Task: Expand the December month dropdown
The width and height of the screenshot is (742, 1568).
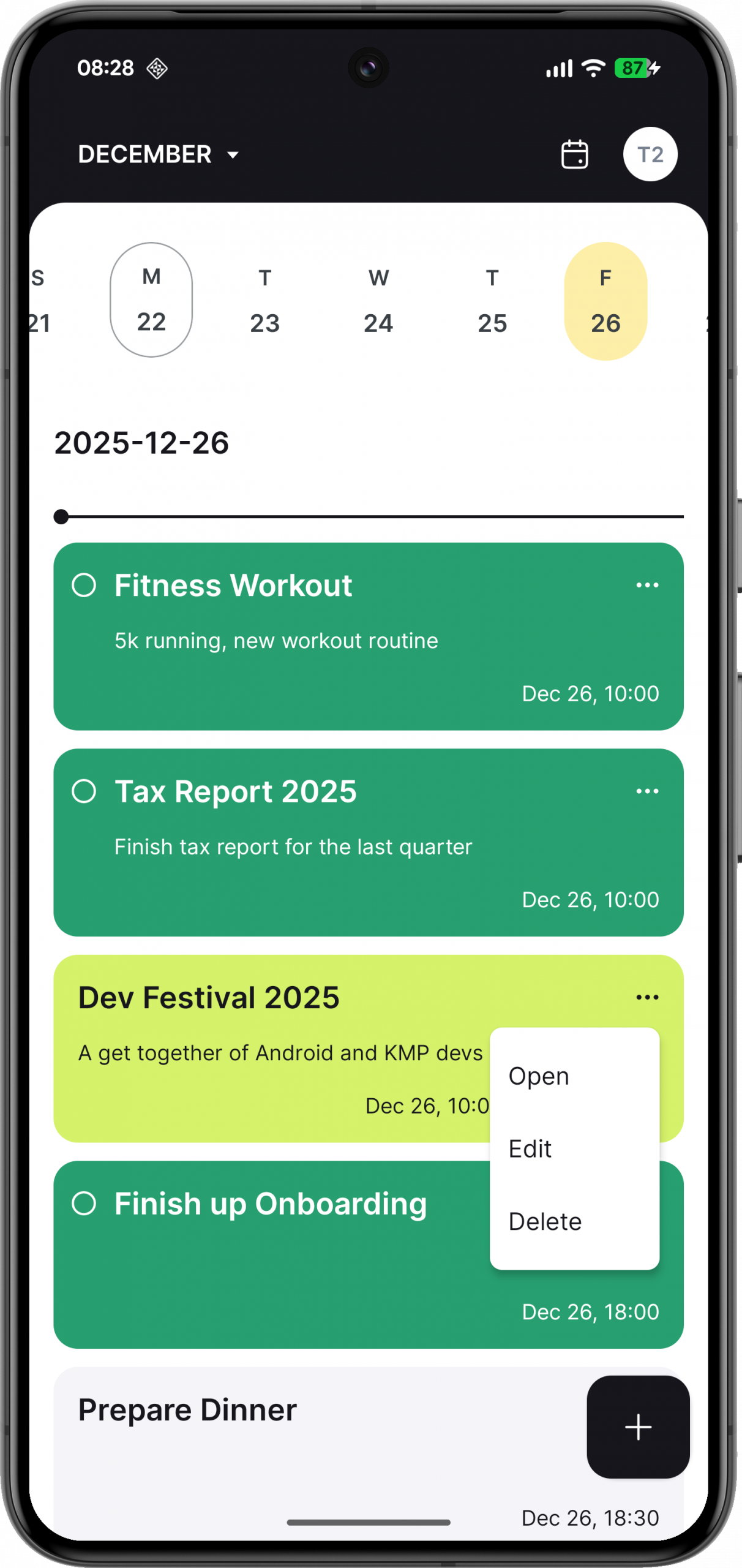Action: click(158, 154)
